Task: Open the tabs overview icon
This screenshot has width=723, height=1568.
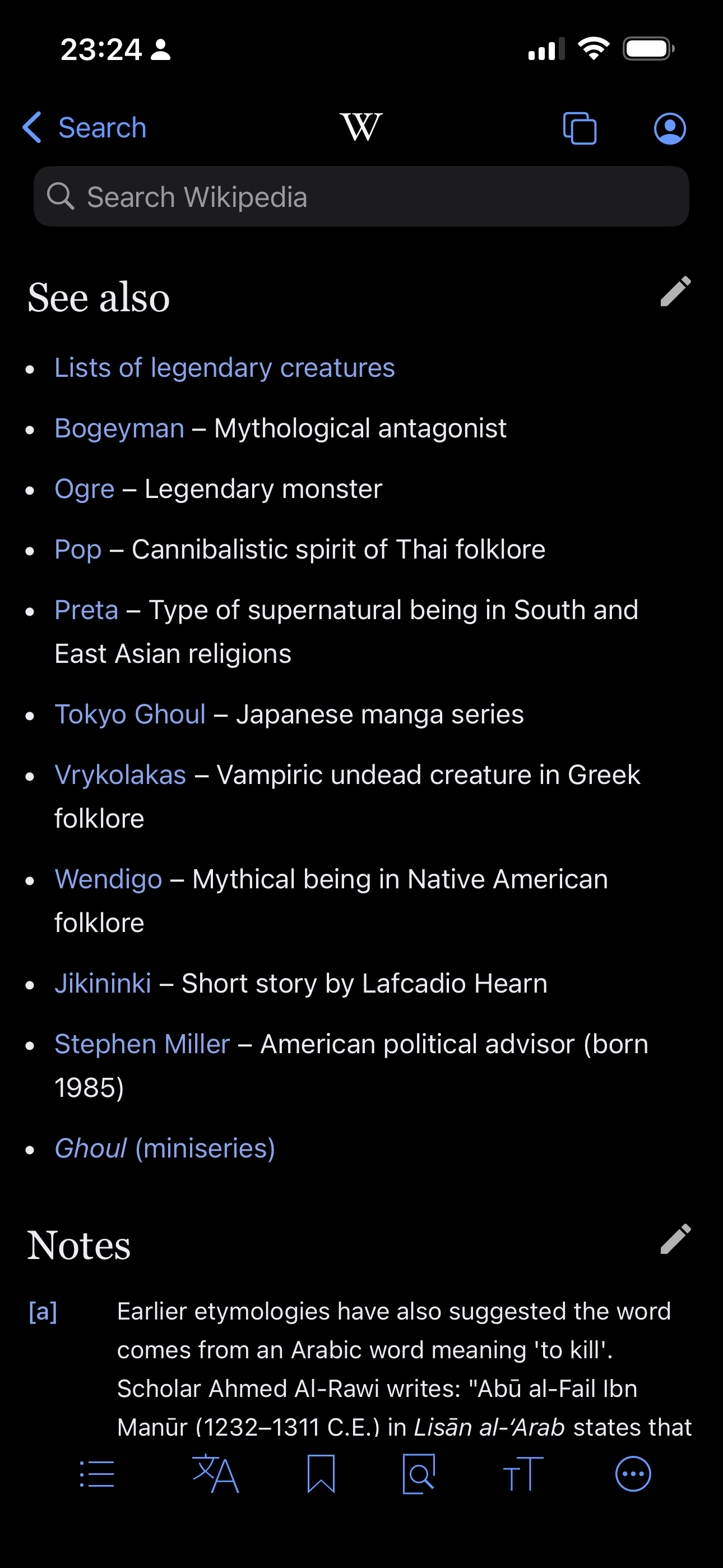Action: (x=580, y=128)
